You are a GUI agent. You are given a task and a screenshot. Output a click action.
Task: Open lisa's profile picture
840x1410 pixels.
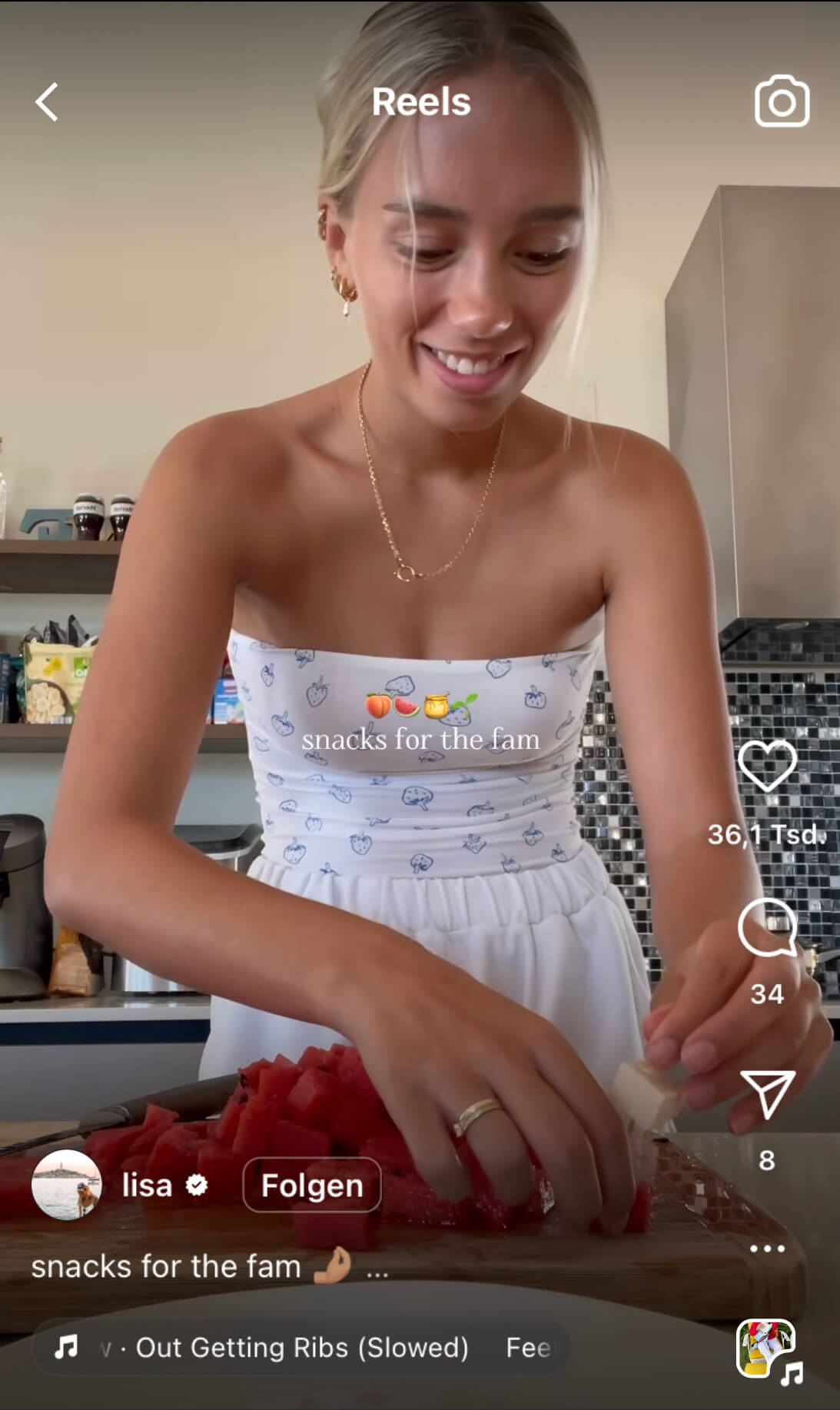click(x=66, y=1185)
